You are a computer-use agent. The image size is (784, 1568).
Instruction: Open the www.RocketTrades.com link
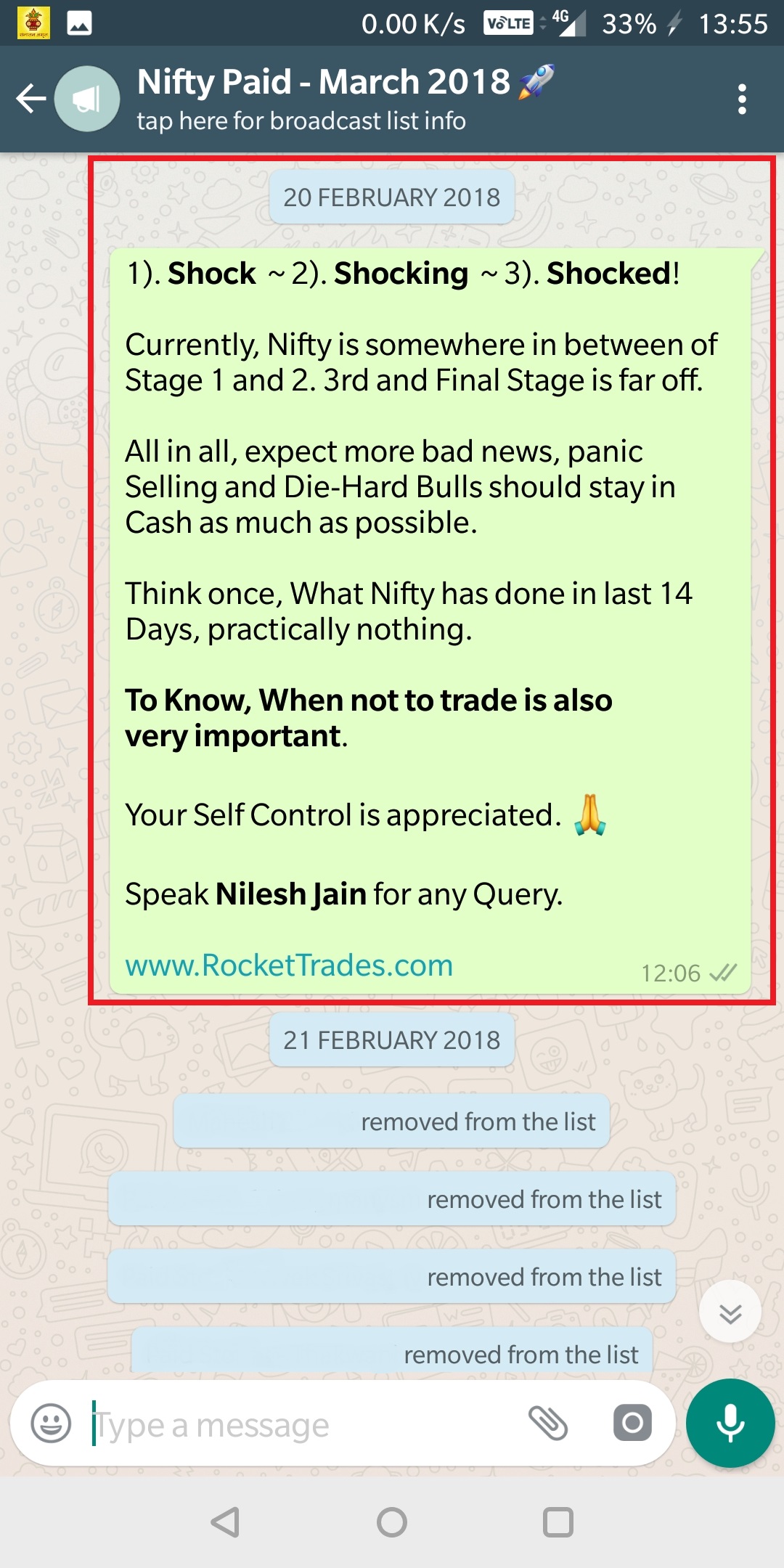(x=289, y=965)
